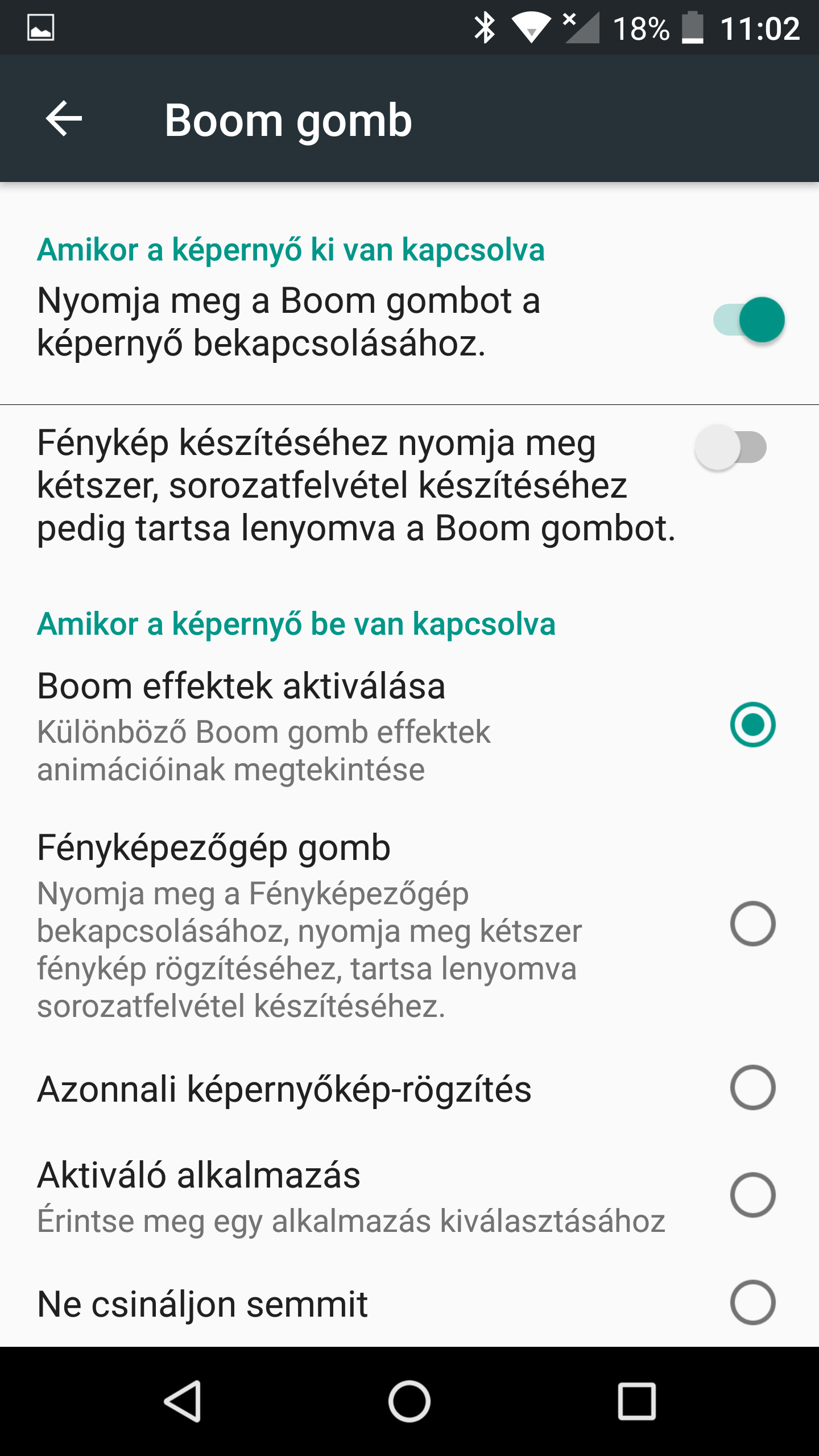Open recent apps from navigation bar
Screen dimensions: 819x1456
(637, 1401)
